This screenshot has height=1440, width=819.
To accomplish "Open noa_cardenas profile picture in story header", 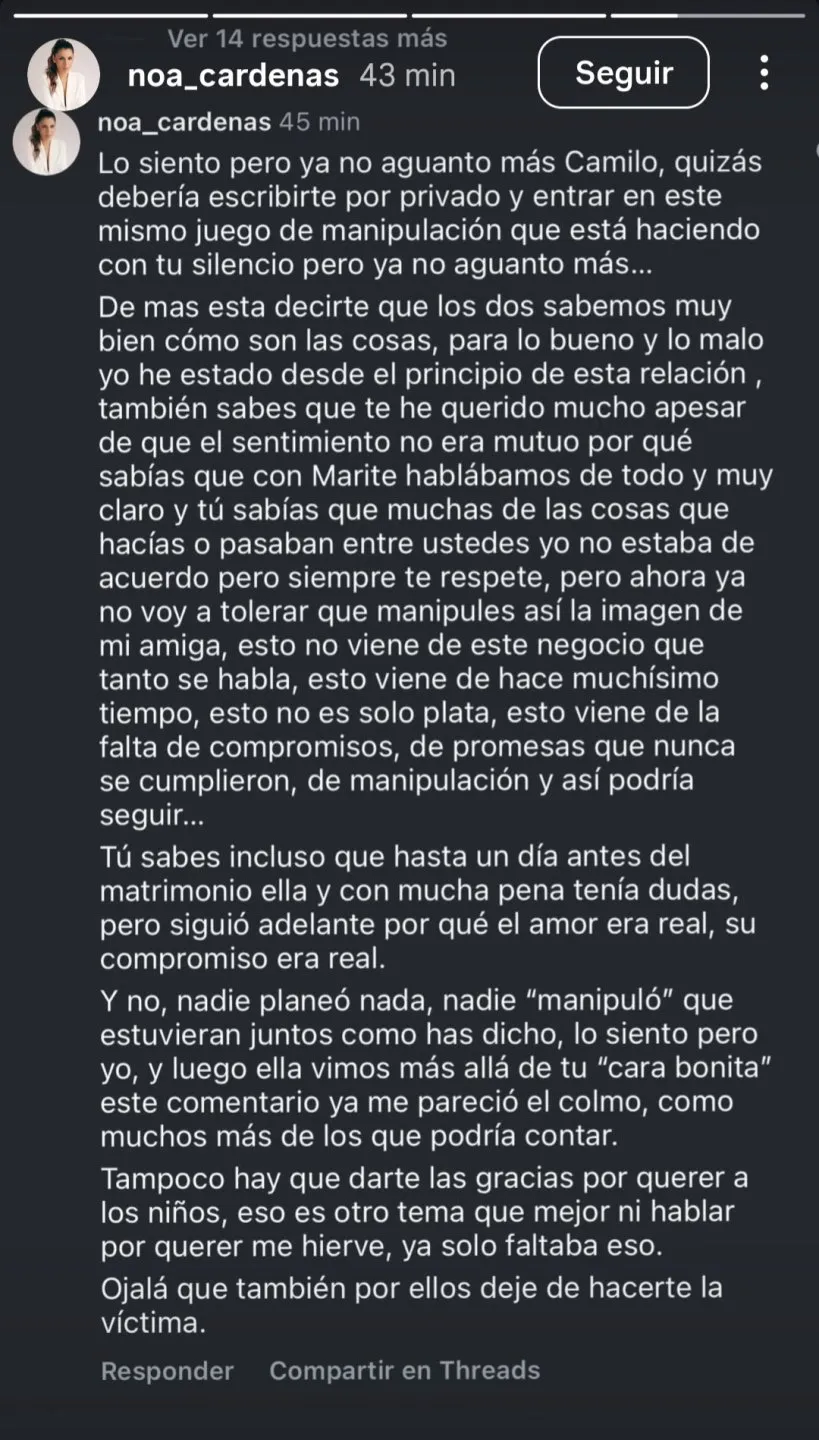I will [63, 73].
